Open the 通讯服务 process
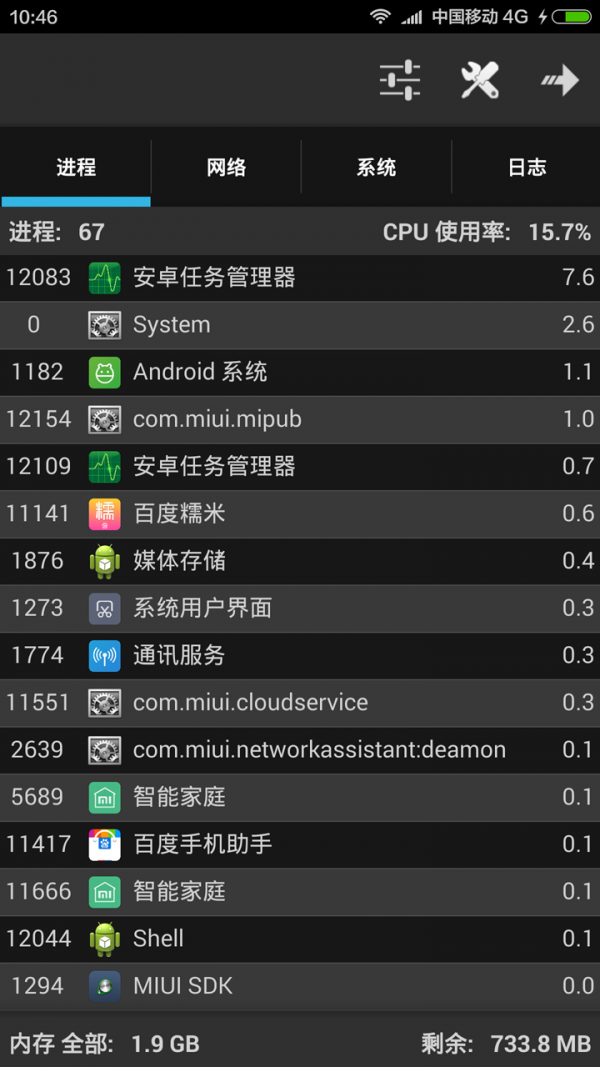Image resolution: width=600 pixels, height=1067 pixels. tap(300, 655)
